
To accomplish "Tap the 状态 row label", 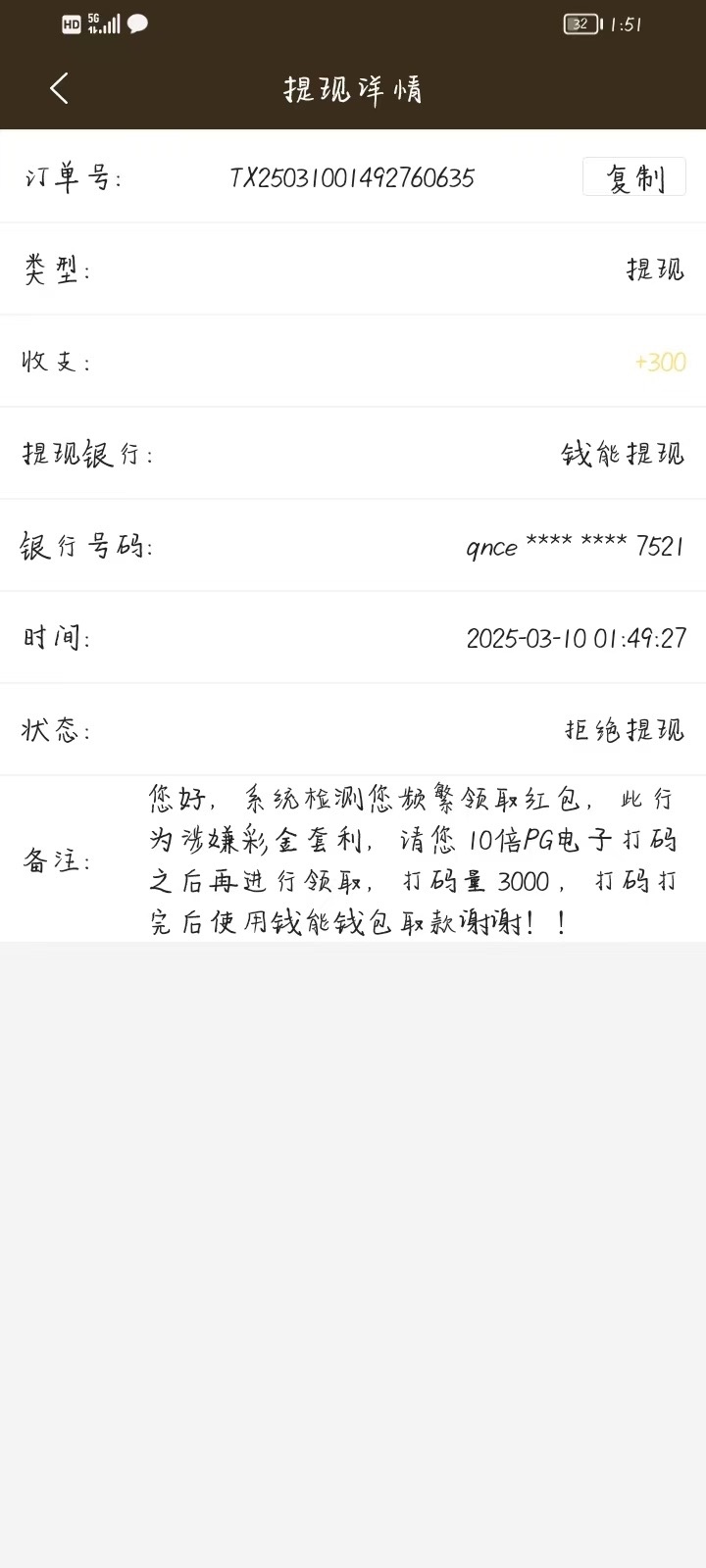I will click(52, 731).
